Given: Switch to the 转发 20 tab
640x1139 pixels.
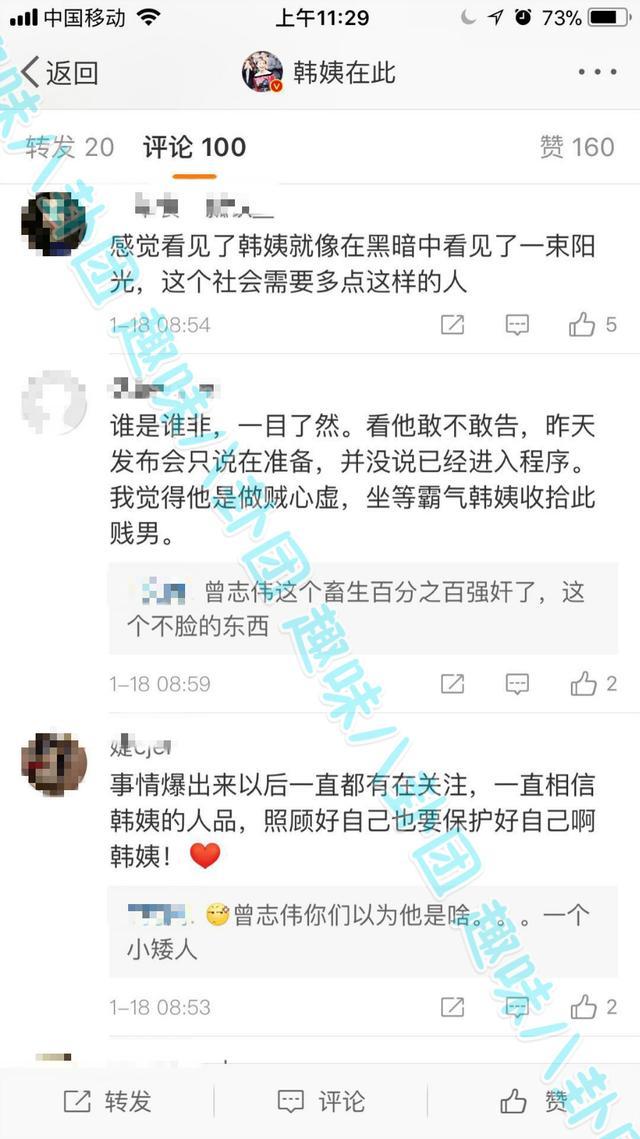Looking at the screenshot, I should (x=70, y=148).
